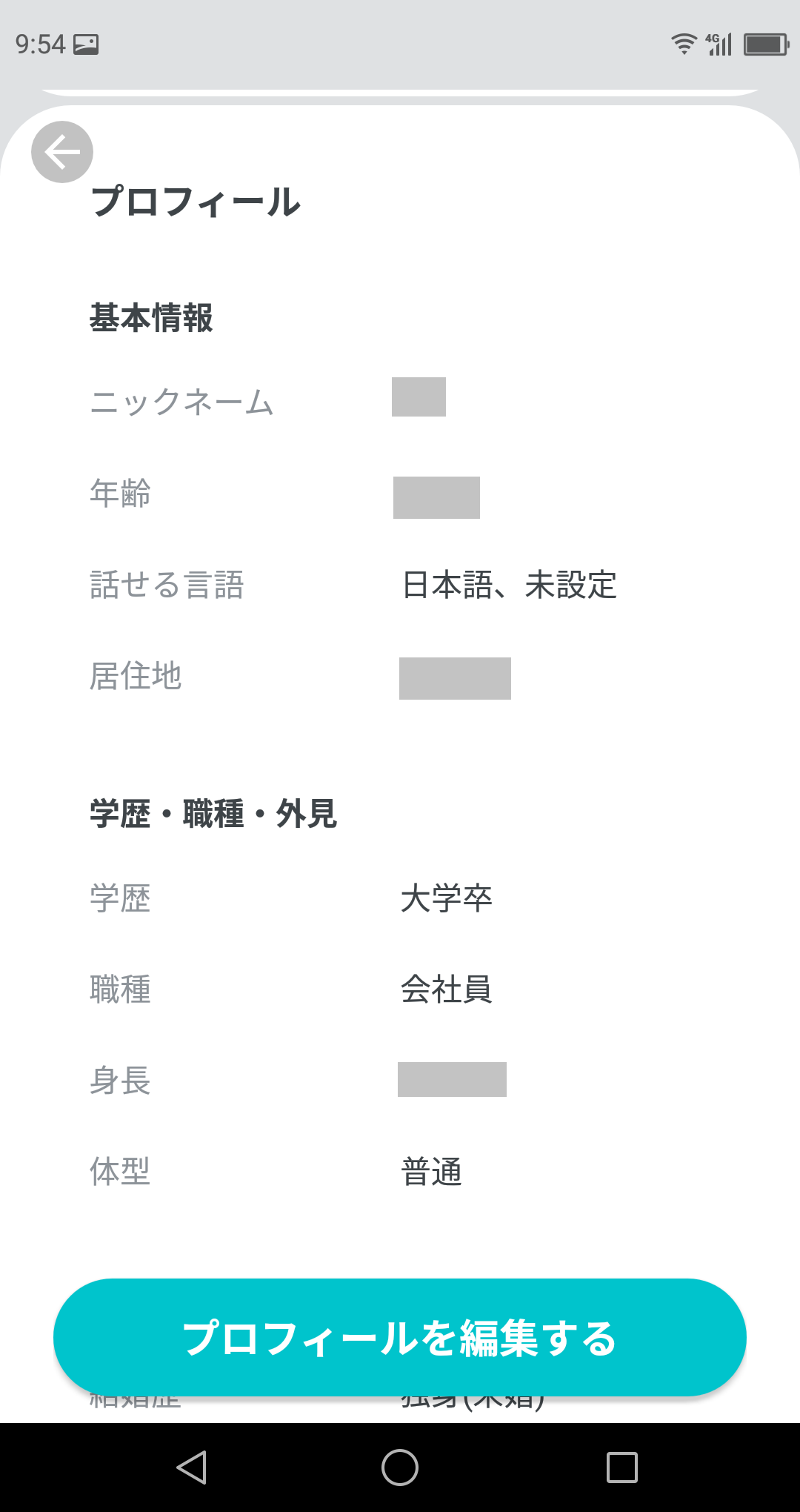
Task: Tap the back arrow icon
Action: 62,152
